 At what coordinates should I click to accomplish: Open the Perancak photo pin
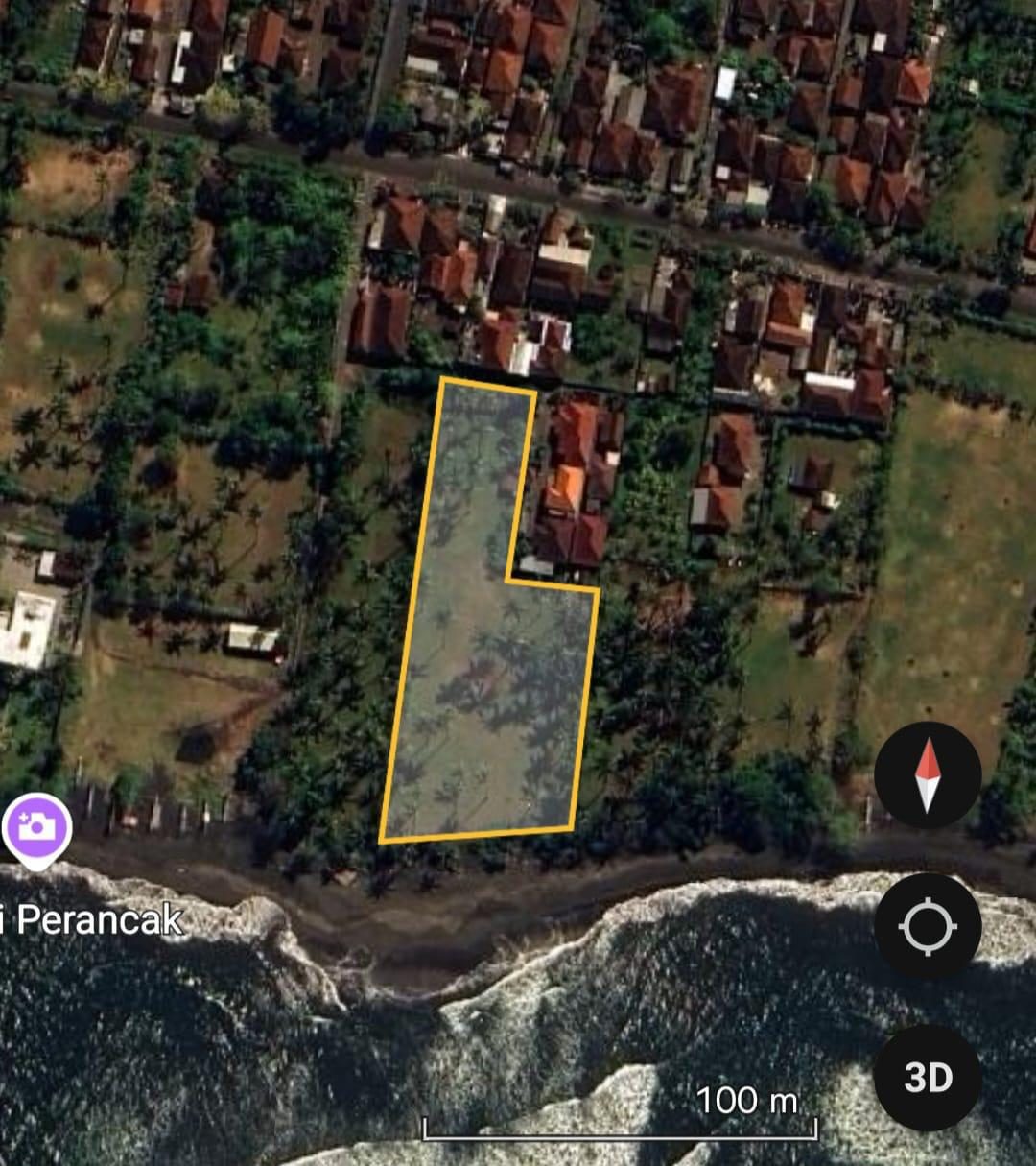click(36, 826)
